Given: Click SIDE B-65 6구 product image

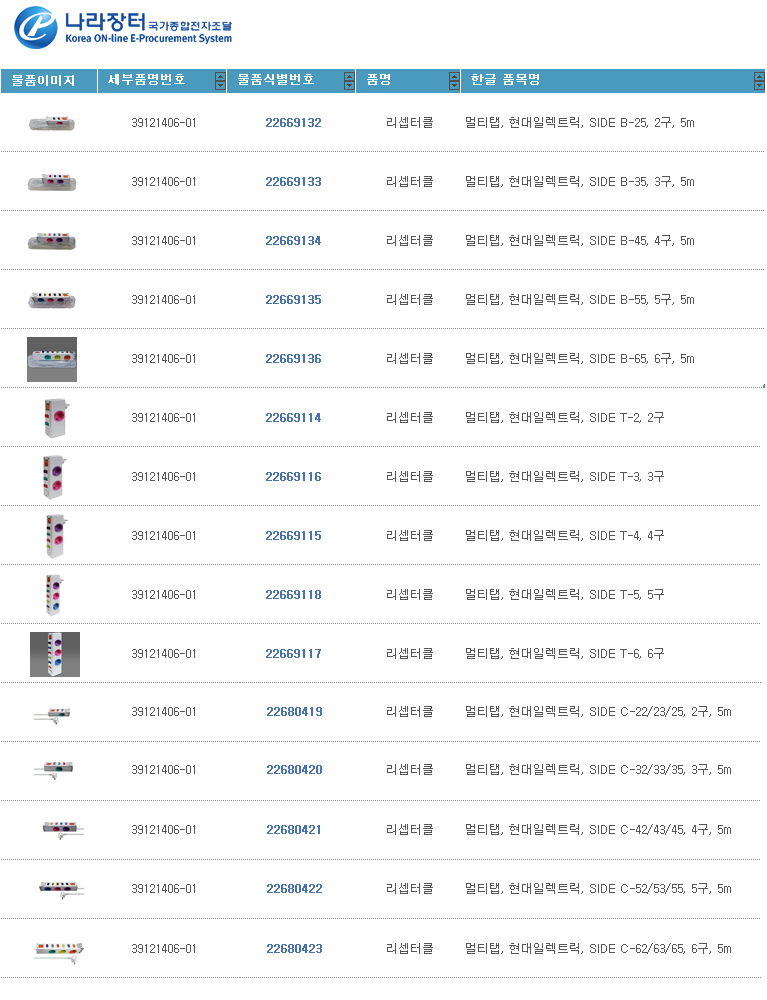Looking at the screenshot, I should pos(51,359).
